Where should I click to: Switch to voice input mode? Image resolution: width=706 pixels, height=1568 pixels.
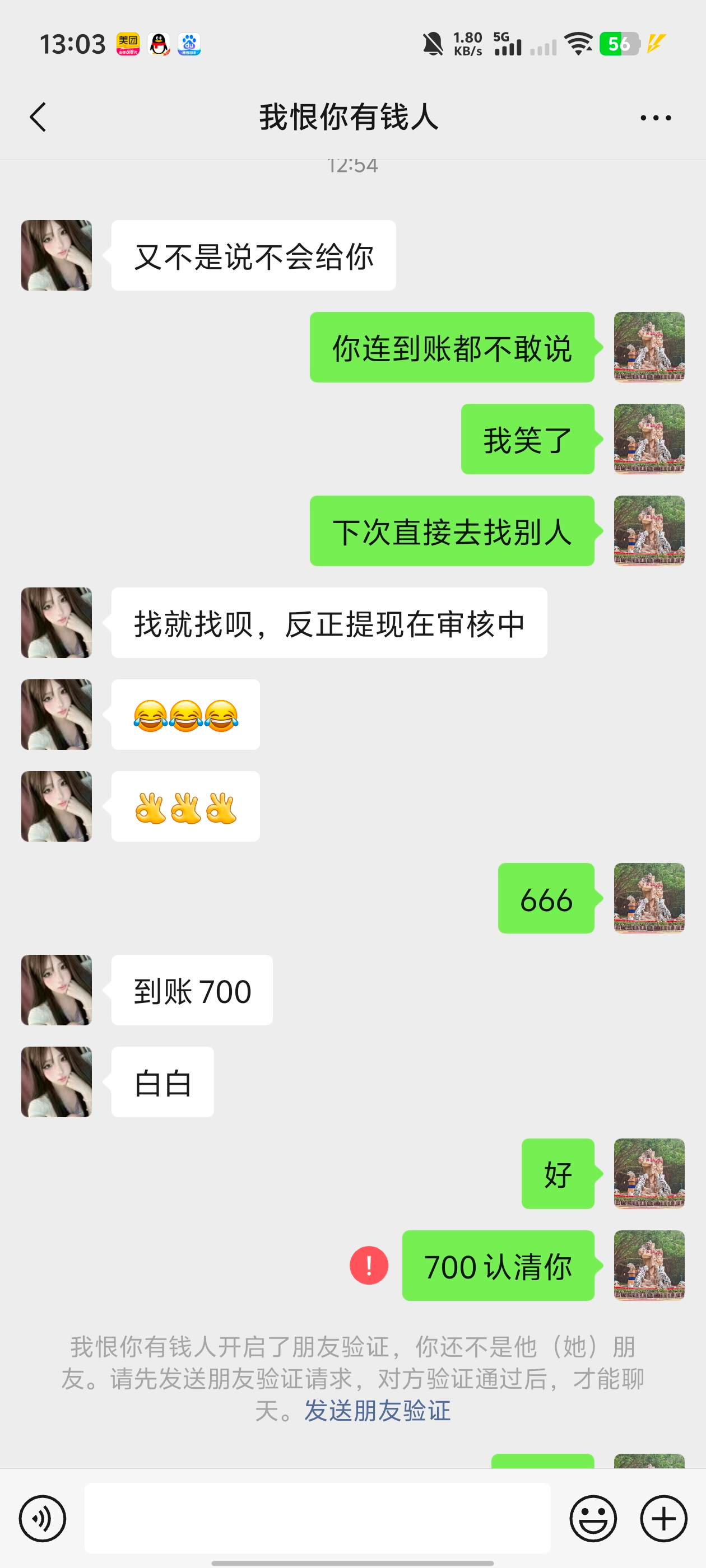[43, 1518]
